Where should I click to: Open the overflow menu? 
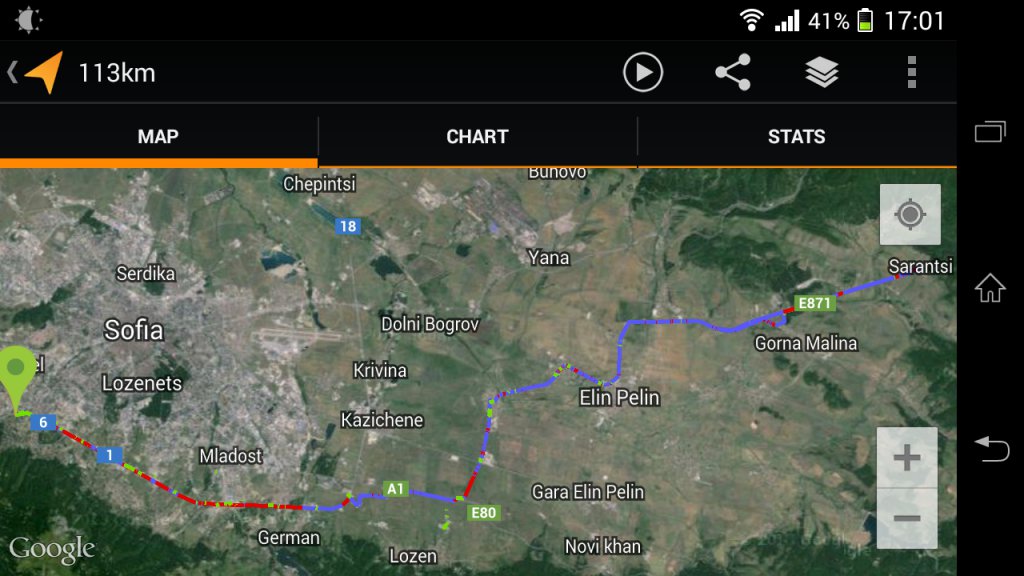911,73
